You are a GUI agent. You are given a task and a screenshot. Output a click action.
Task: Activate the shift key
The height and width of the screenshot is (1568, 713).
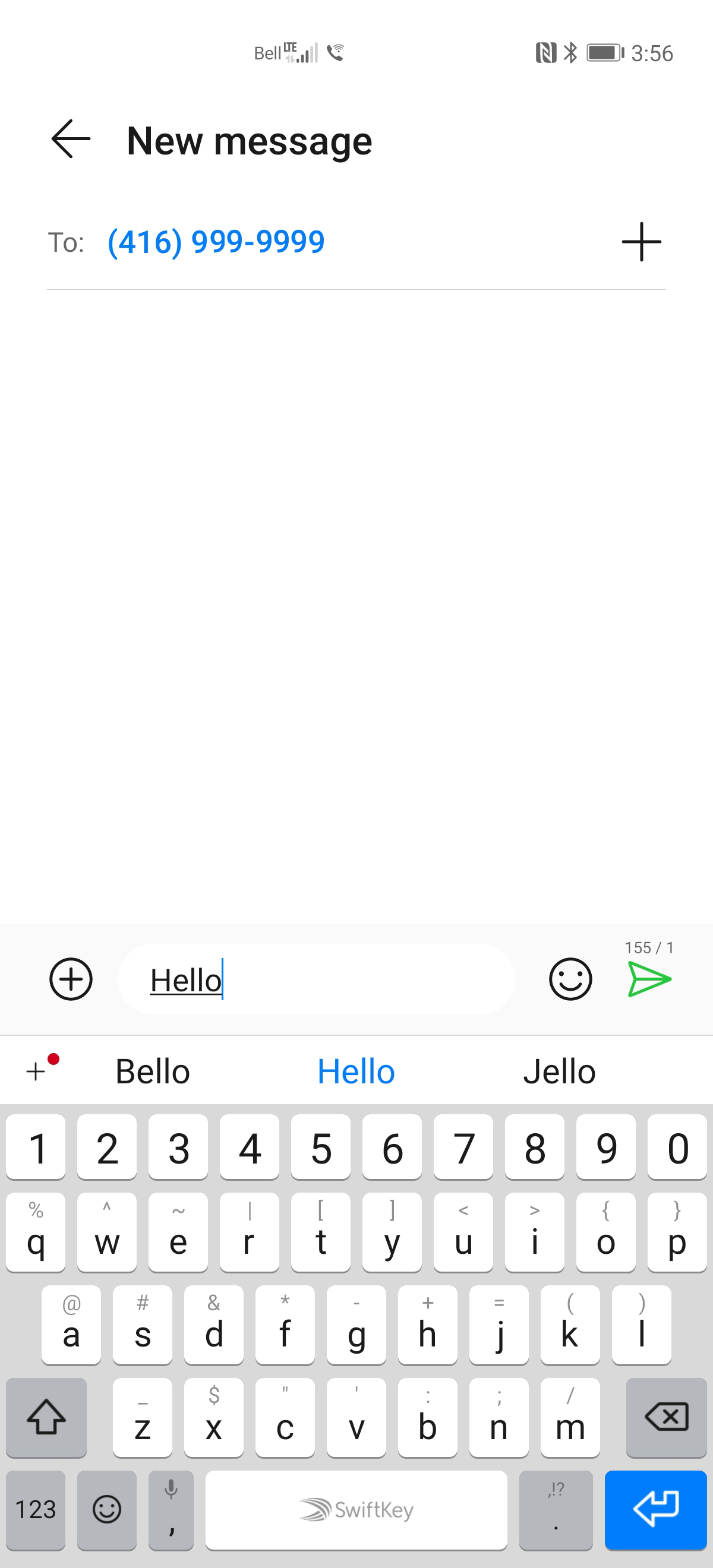click(x=46, y=1418)
